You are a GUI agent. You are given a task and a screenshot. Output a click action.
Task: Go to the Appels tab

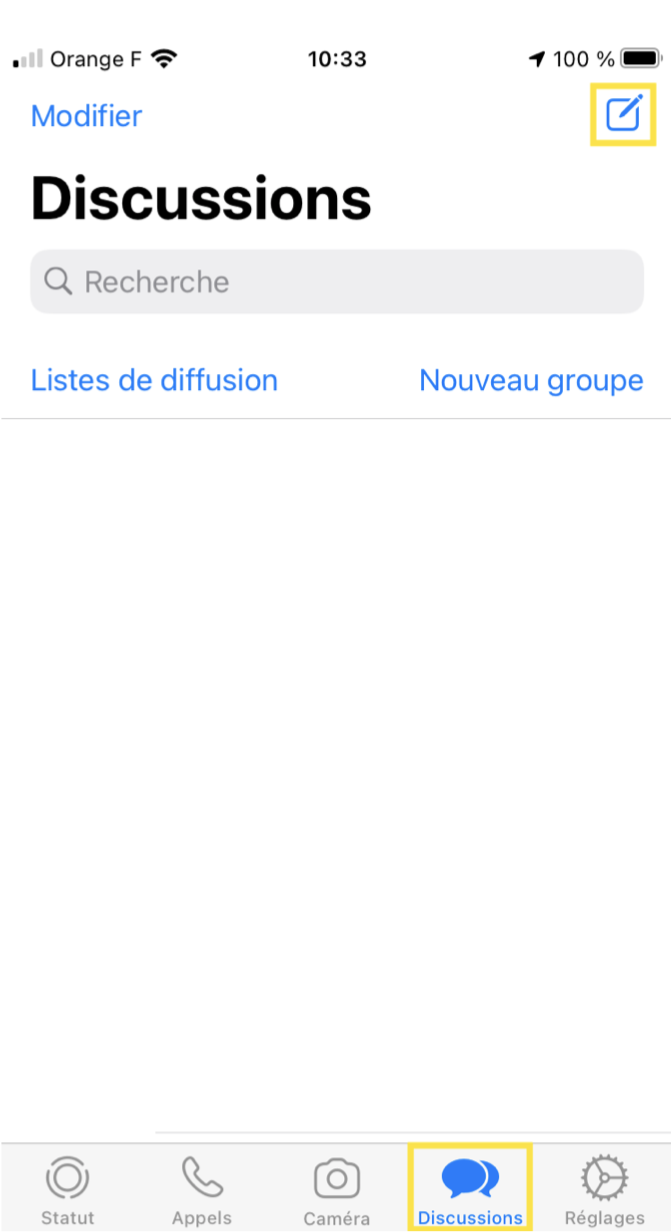coord(202,1190)
